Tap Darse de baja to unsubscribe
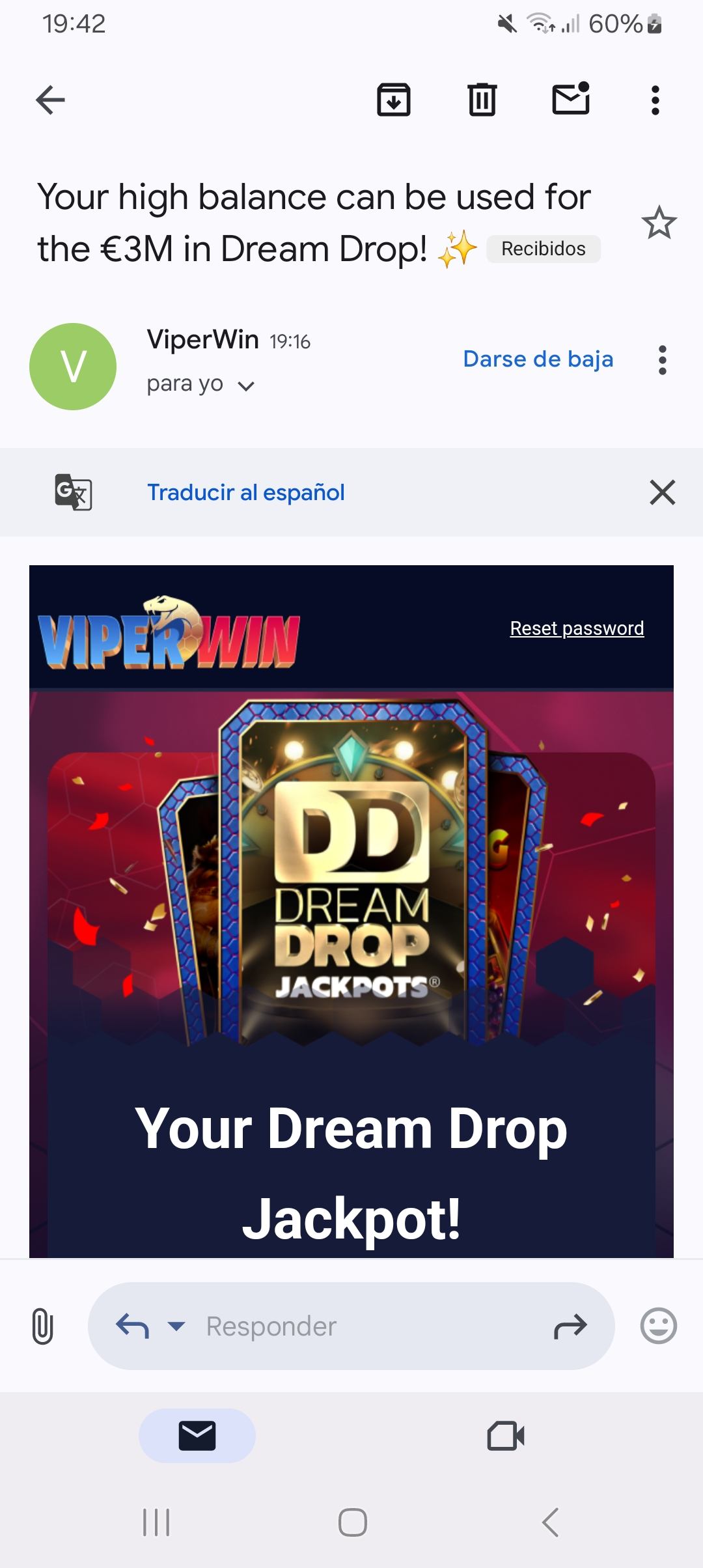Image resolution: width=703 pixels, height=1568 pixels. [538, 359]
